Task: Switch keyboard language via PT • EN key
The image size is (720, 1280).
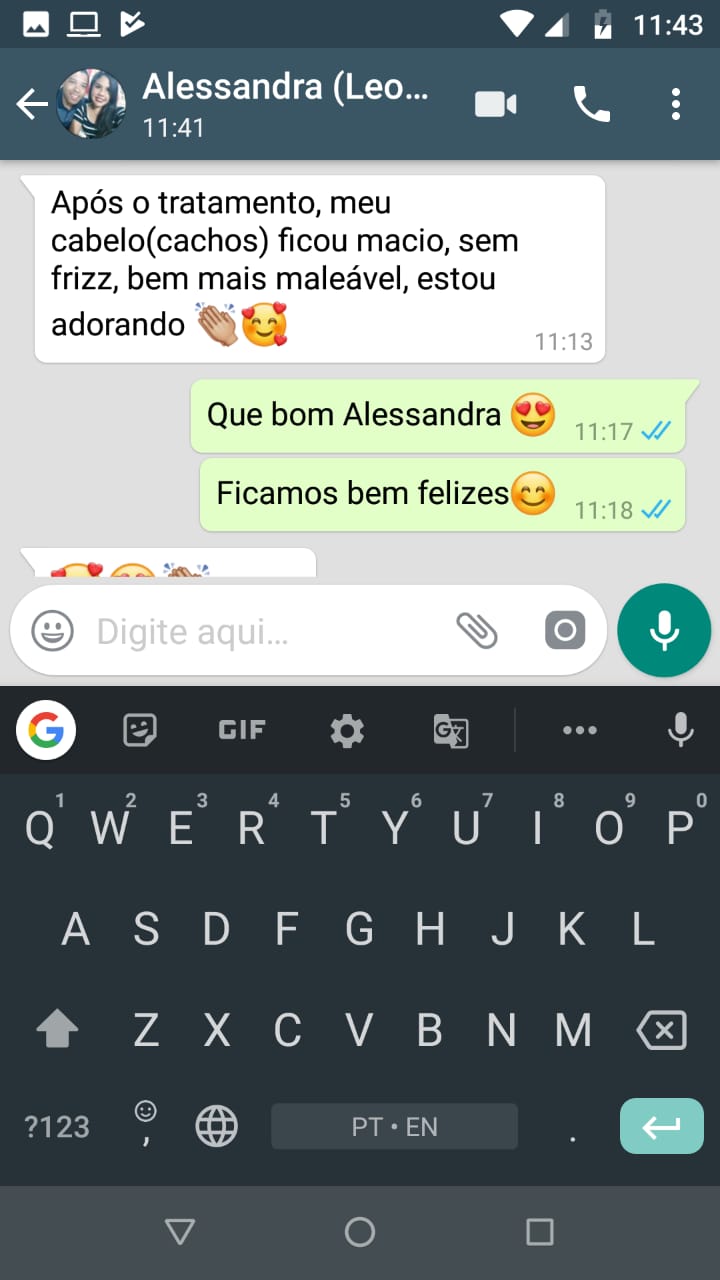Action: point(394,1126)
